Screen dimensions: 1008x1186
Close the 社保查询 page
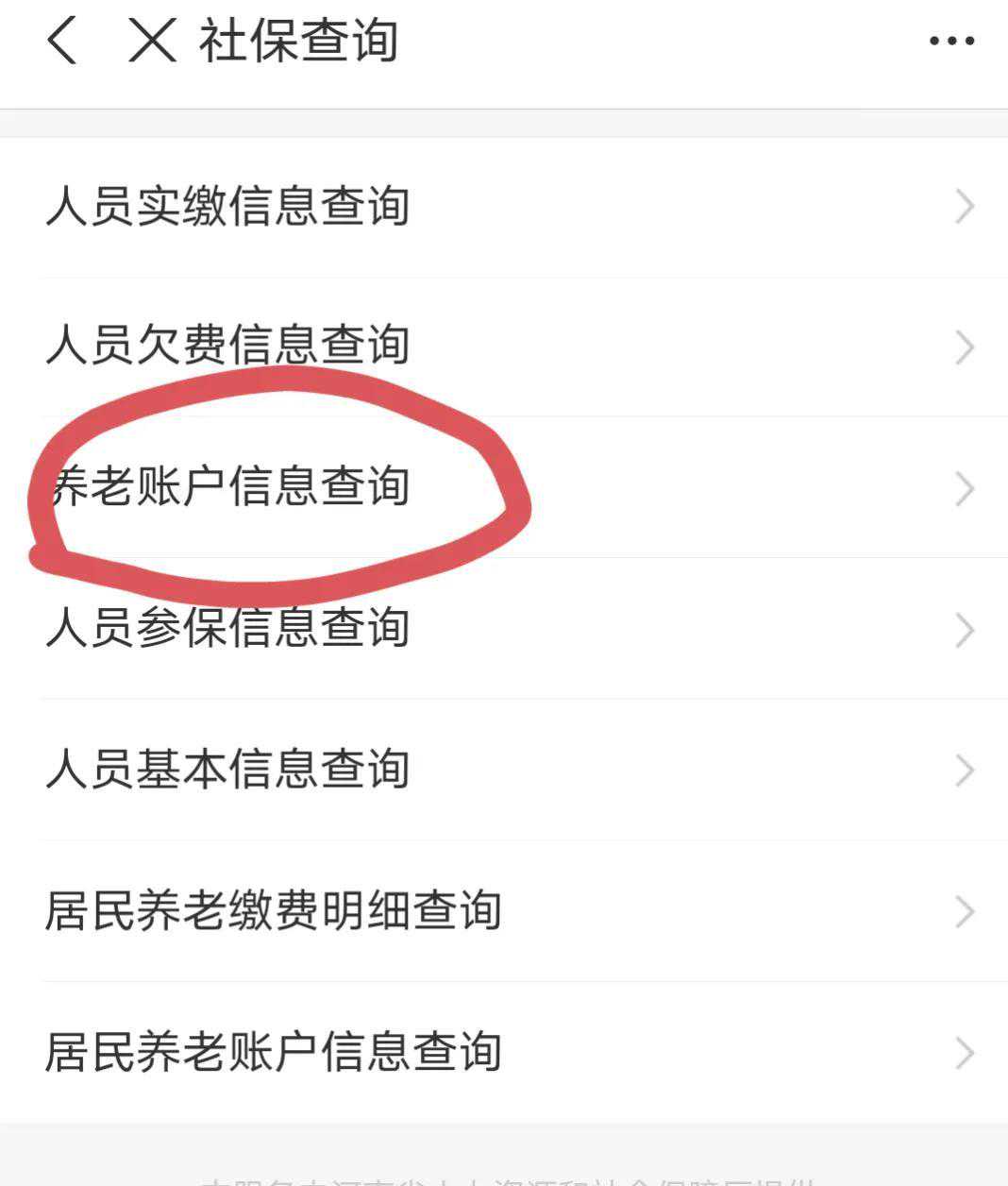[x=152, y=42]
